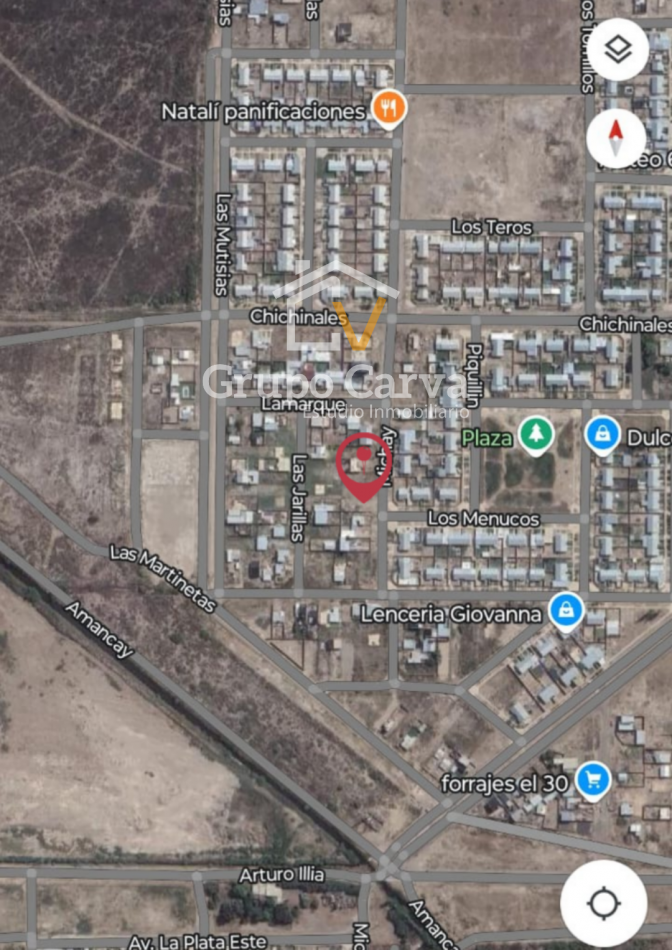Open the Natalí panificaciones restaurant pin
Viewport: 672px width, 950px height.
click(x=388, y=109)
